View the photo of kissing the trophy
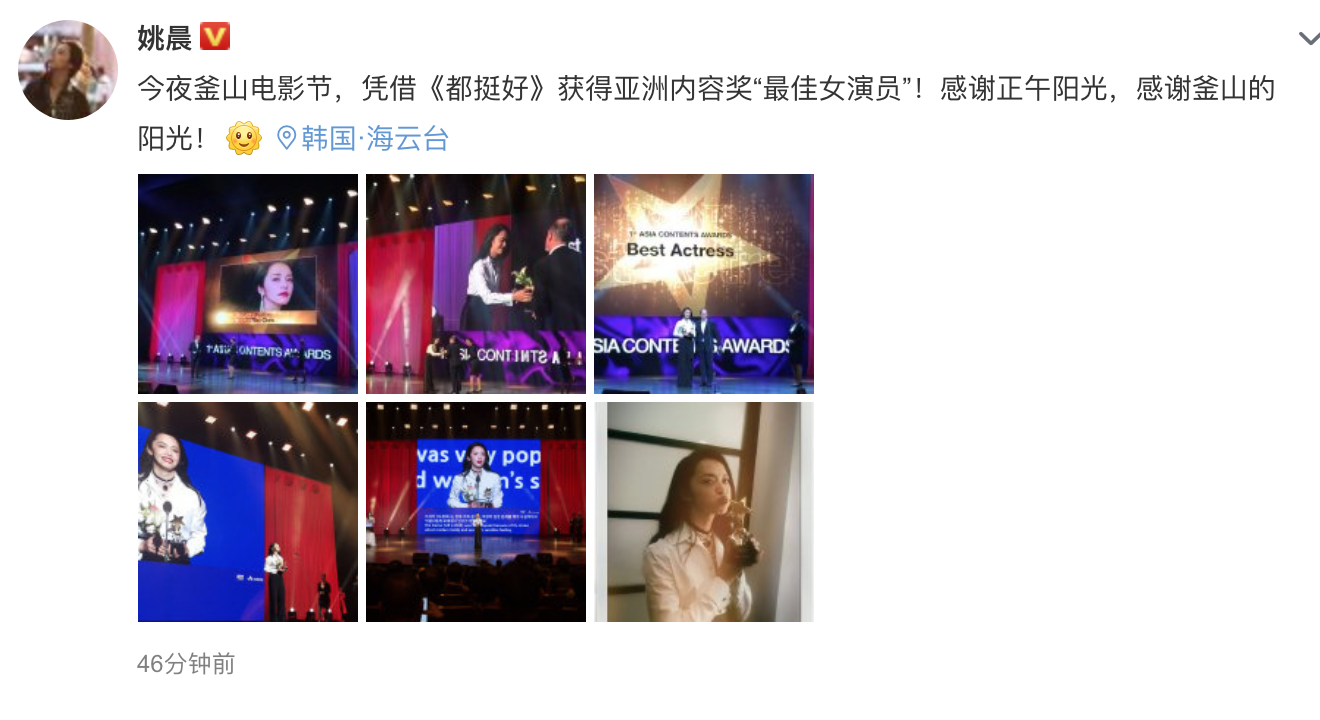 [704, 512]
